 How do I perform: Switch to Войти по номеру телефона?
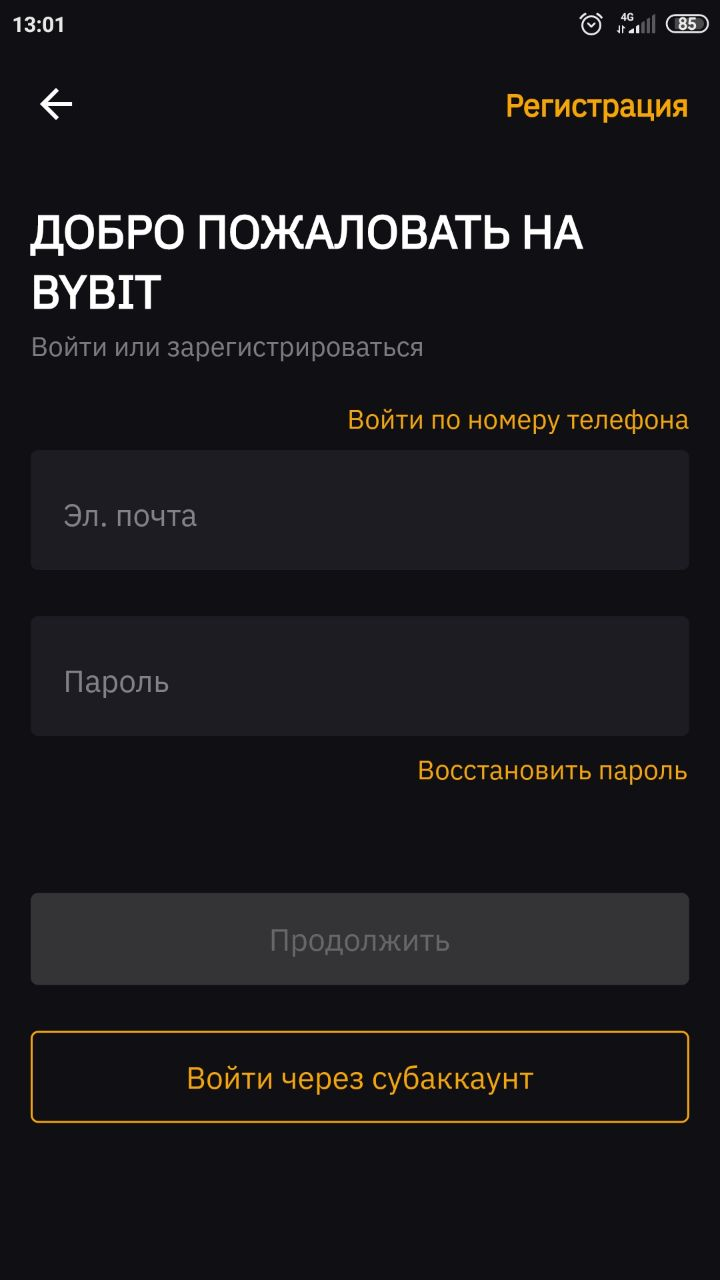tap(518, 420)
